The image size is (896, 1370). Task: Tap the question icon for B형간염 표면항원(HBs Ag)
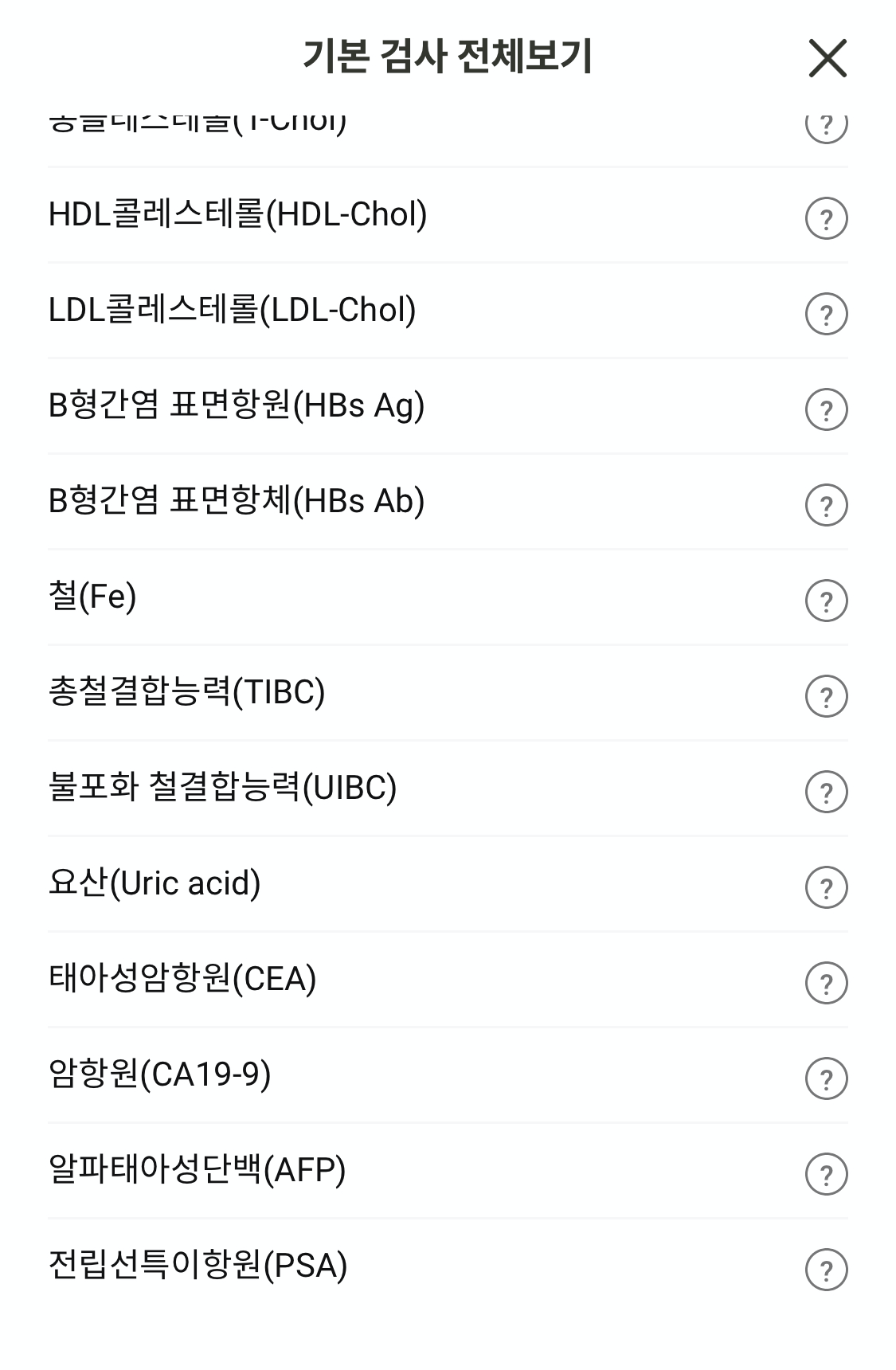pyautogui.click(x=827, y=409)
